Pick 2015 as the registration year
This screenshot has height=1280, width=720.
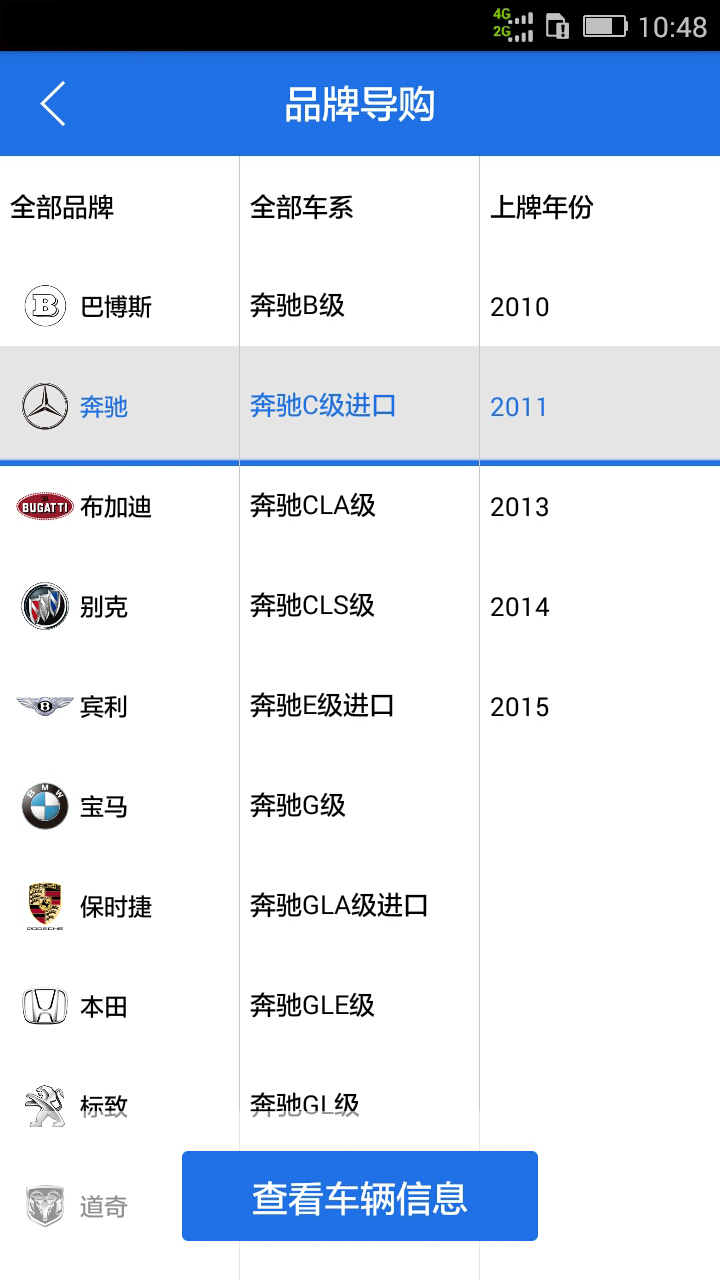pyautogui.click(x=520, y=707)
